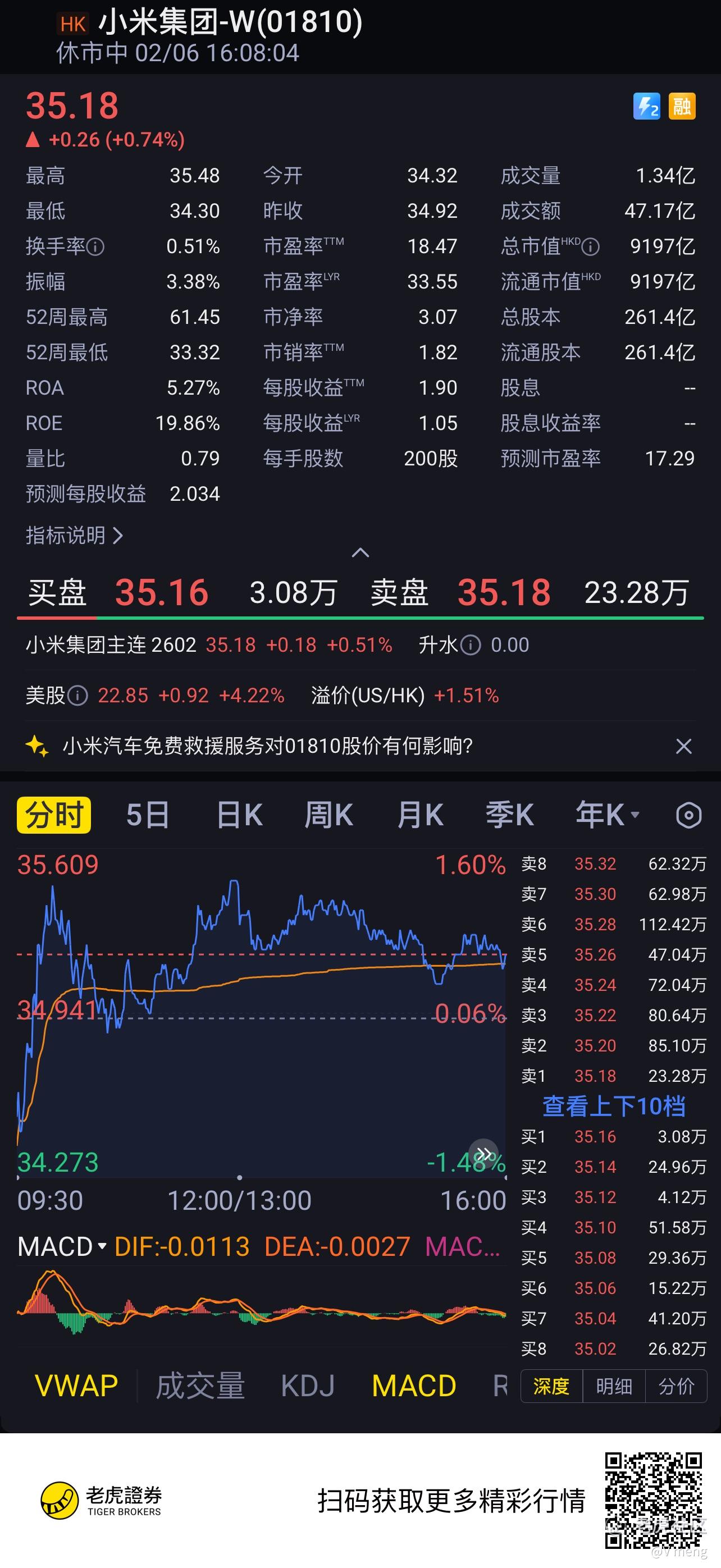This screenshot has height=1568, width=721.
Task: Open the AI question about 小米汽车免费救援服务
Action: pyautogui.click(x=268, y=746)
